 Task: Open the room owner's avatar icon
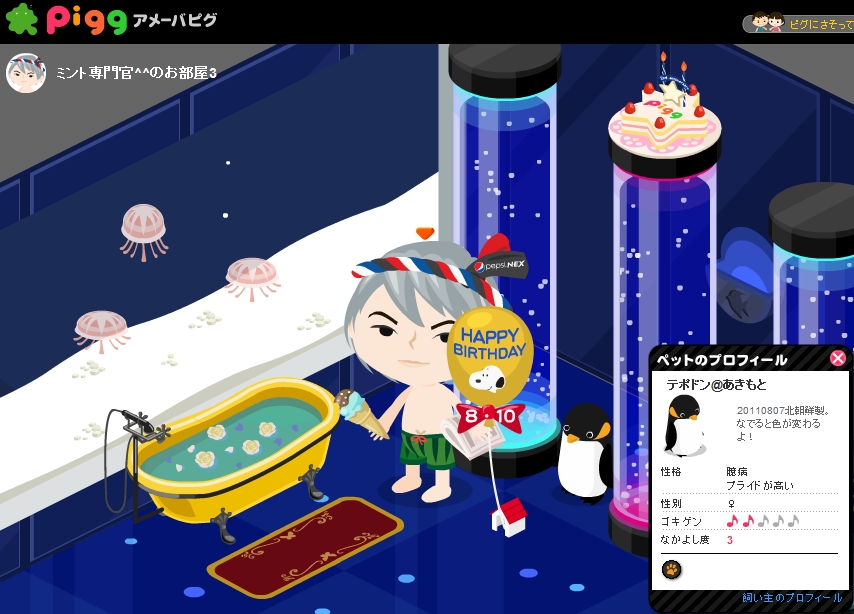click(26, 73)
